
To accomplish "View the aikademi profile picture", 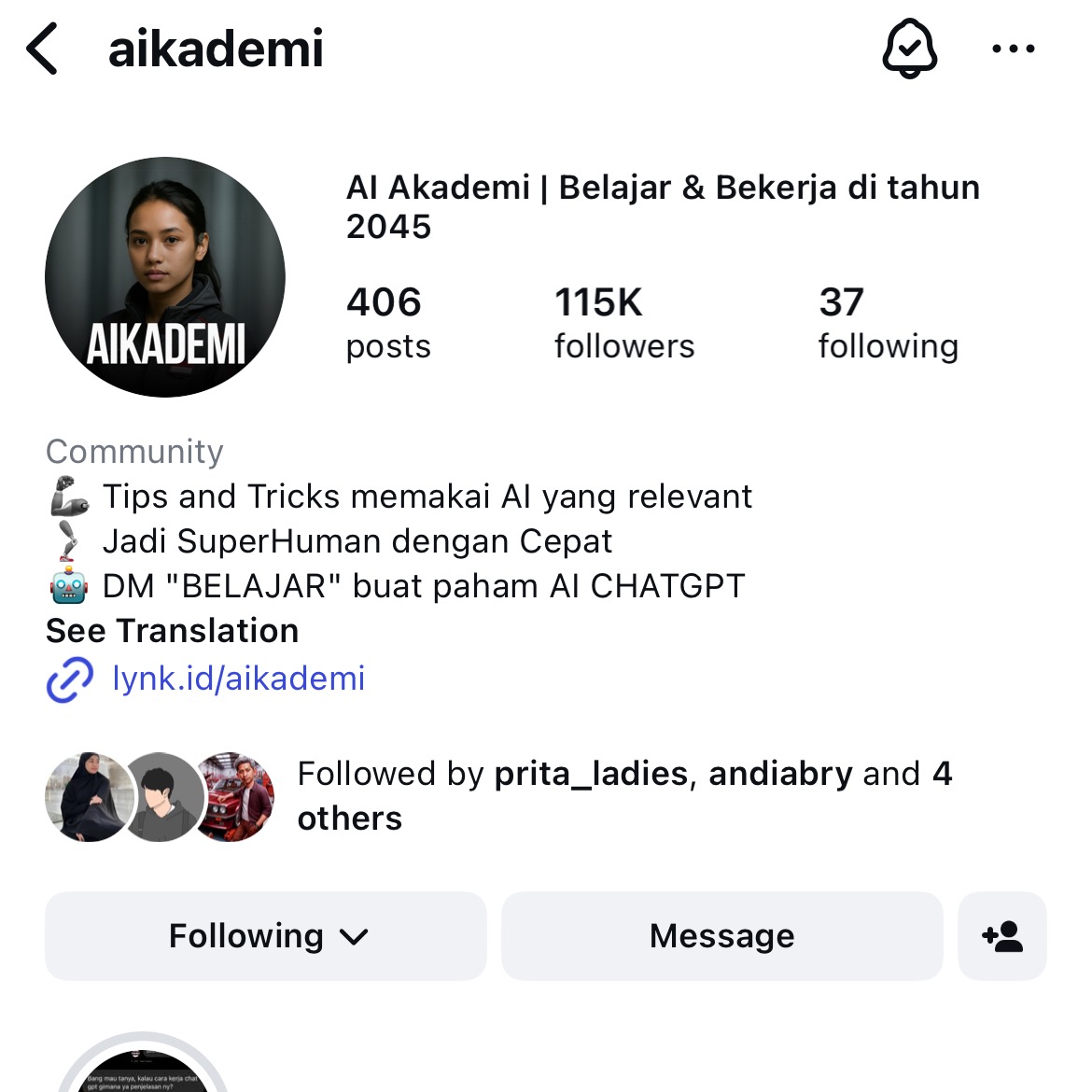I will coord(165,277).
